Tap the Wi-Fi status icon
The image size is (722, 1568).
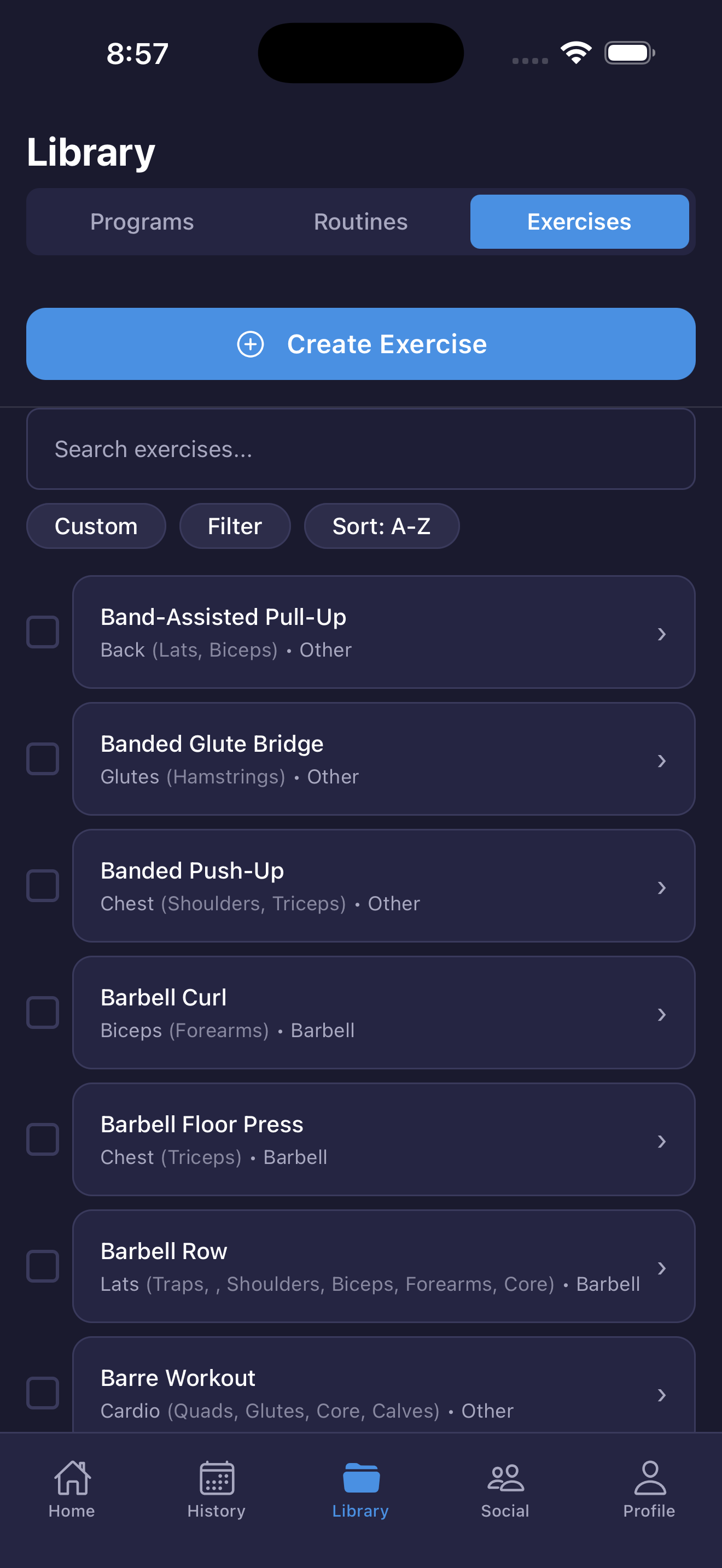[x=574, y=52]
